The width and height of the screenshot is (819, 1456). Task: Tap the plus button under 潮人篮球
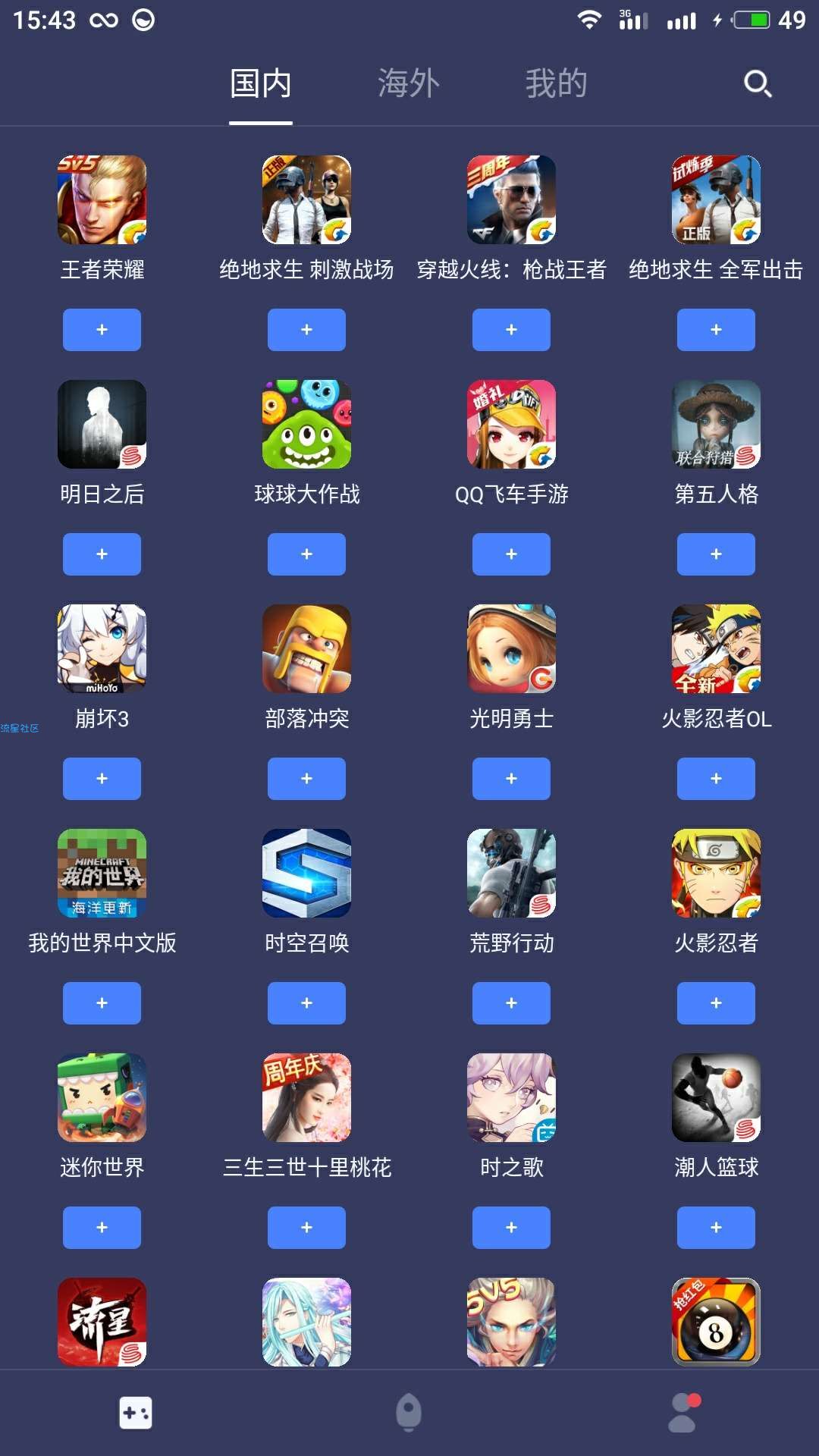716,1228
